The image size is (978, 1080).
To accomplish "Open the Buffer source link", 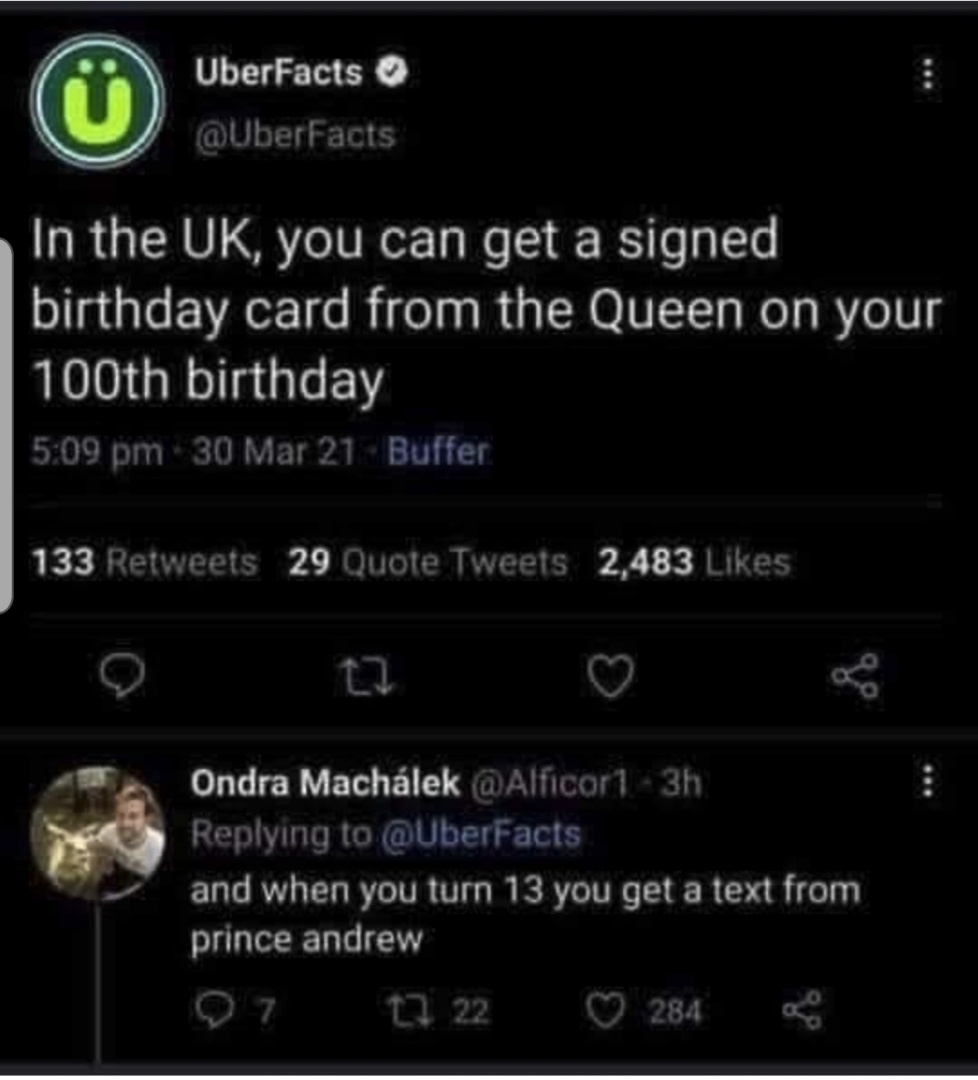I will click(x=438, y=453).
